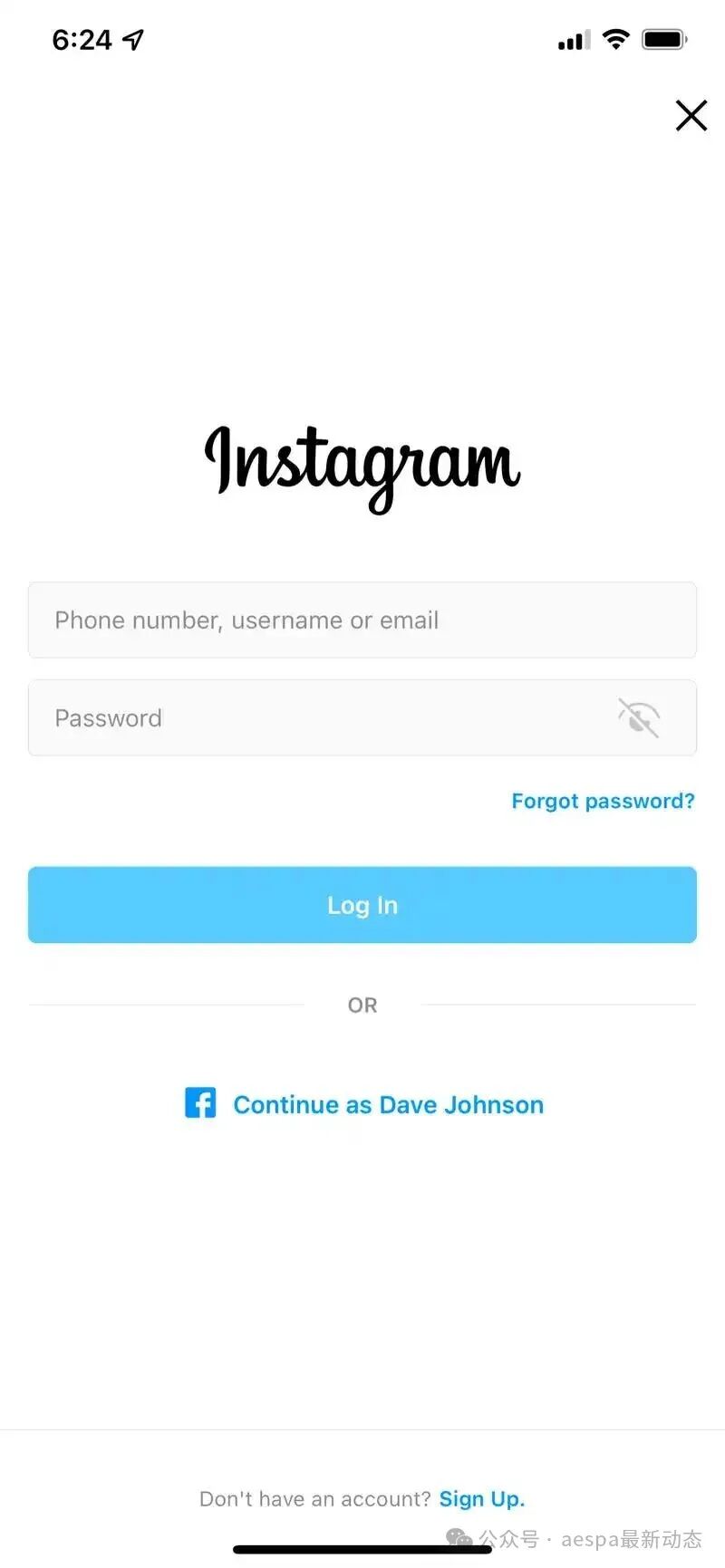Open the Sign Up link
The width and height of the screenshot is (725, 1568).
pos(481,1498)
